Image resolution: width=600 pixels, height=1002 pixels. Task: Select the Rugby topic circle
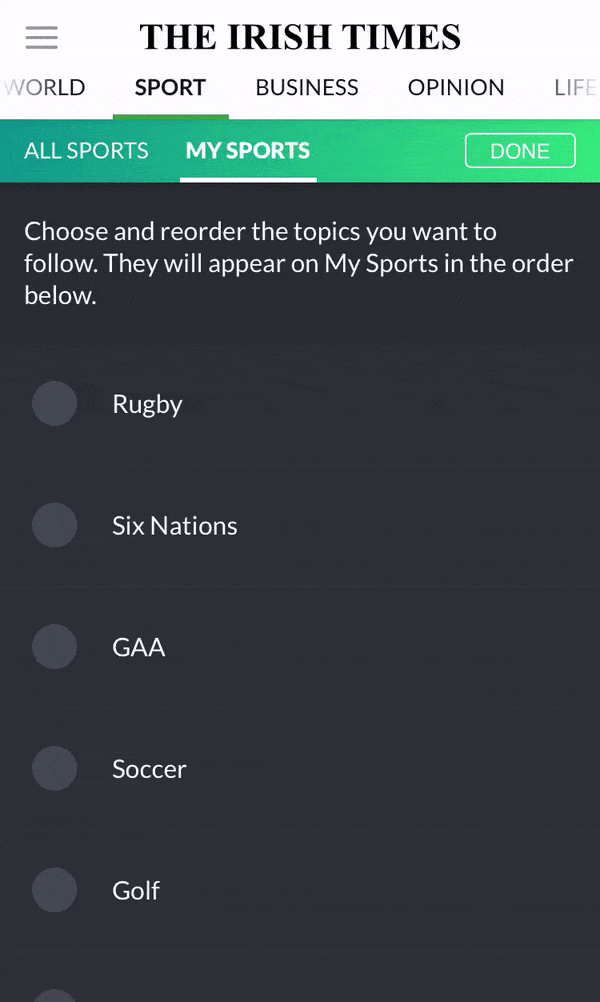pyautogui.click(x=54, y=403)
